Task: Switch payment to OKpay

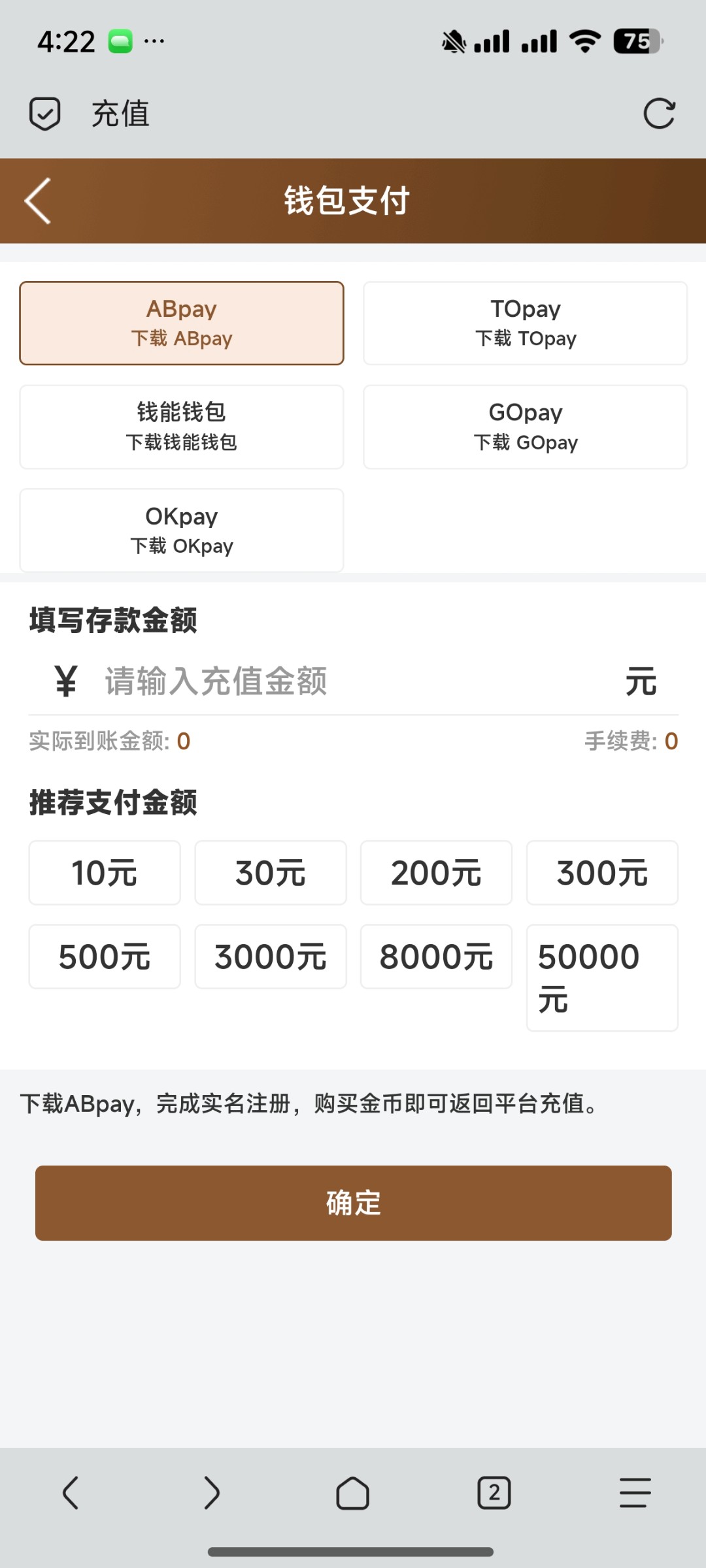Action: coord(182,530)
